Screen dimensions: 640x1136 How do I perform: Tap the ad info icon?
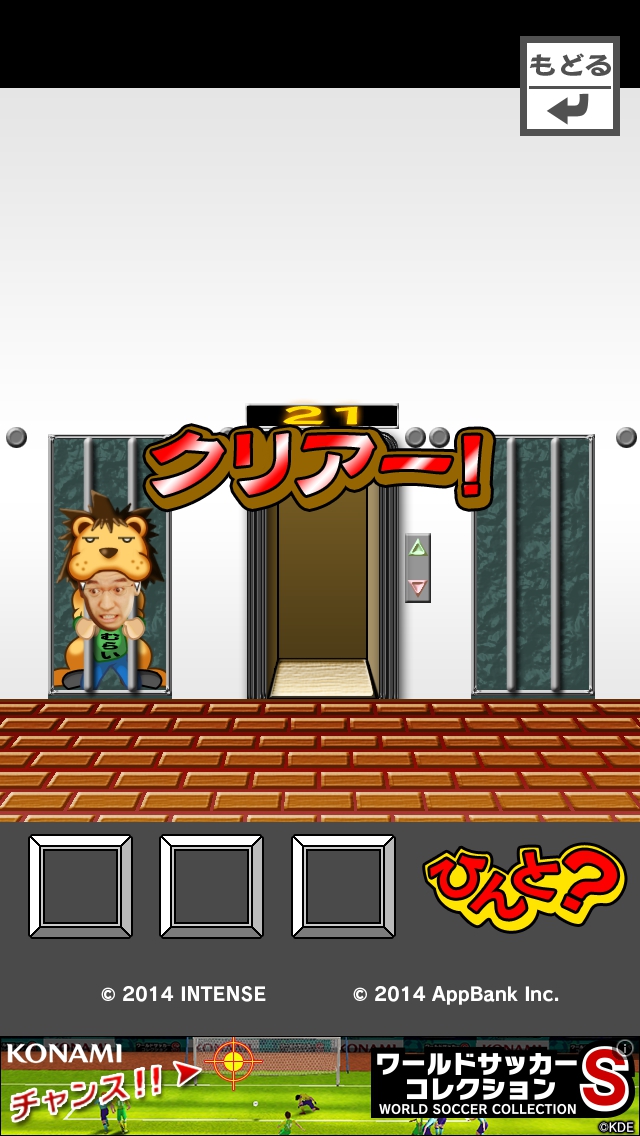pyautogui.click(x=625, y=1047)
